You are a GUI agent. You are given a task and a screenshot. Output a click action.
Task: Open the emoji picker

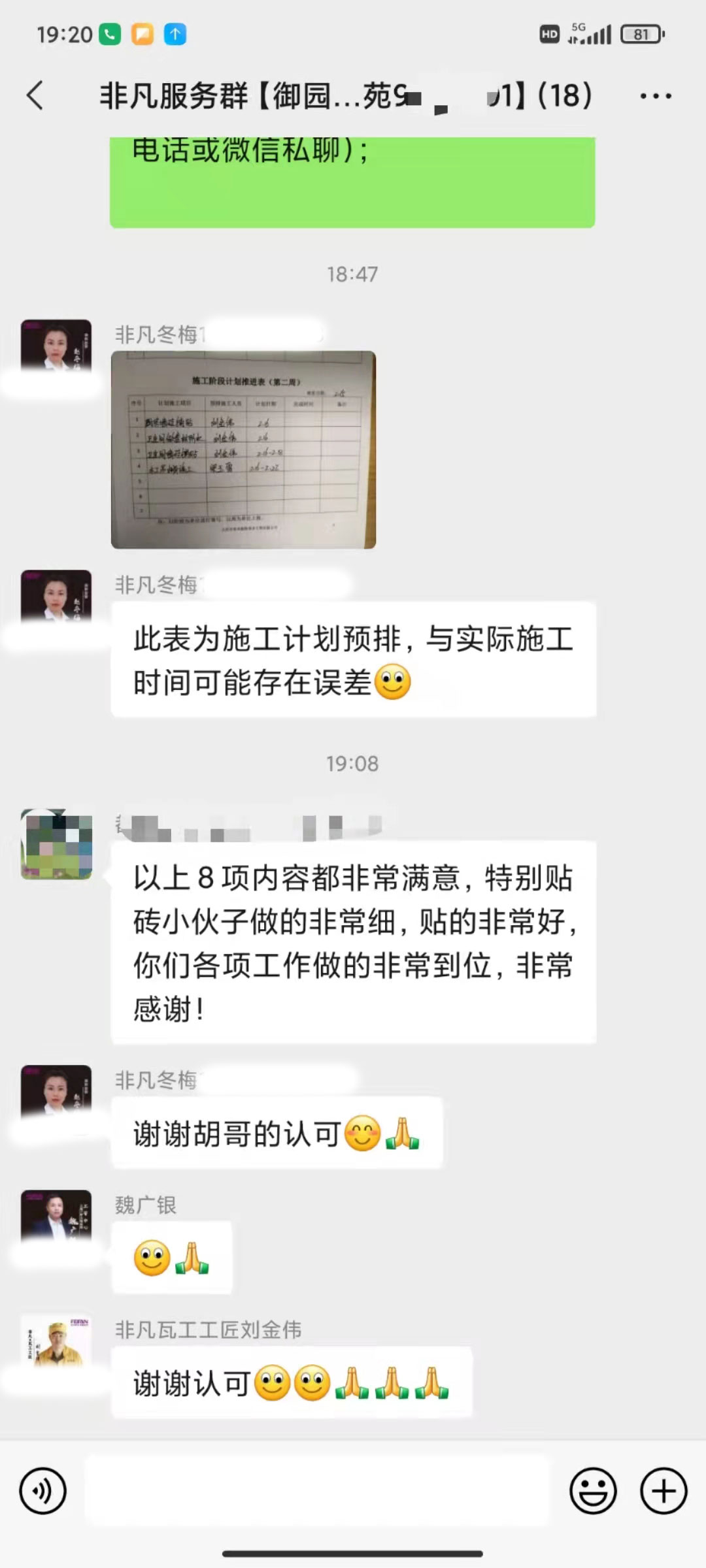[x=593, y=1491]
